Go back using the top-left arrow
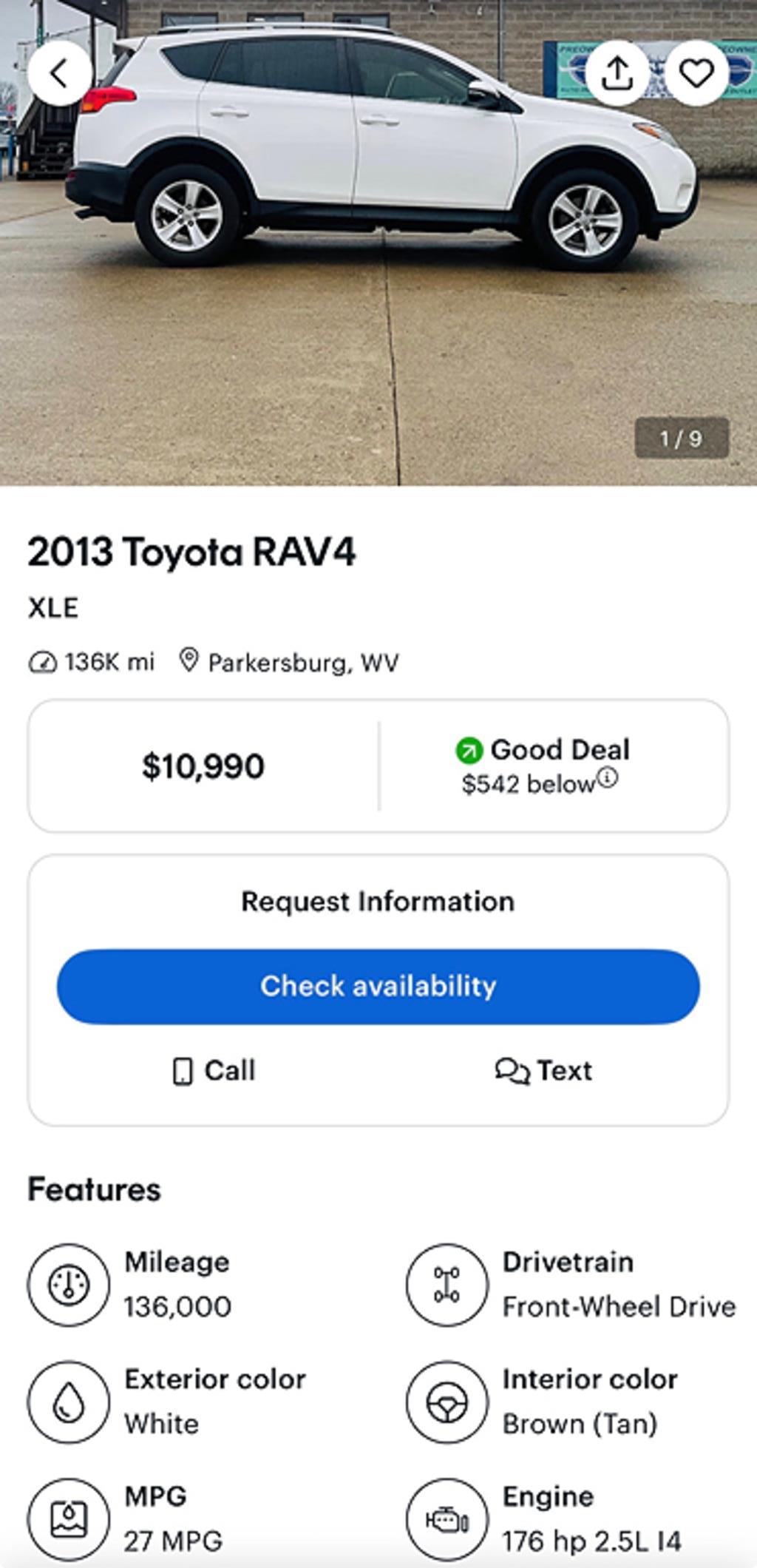Image resolution: width=757 pixels, height=1568 pixels. tap(59, 73)
